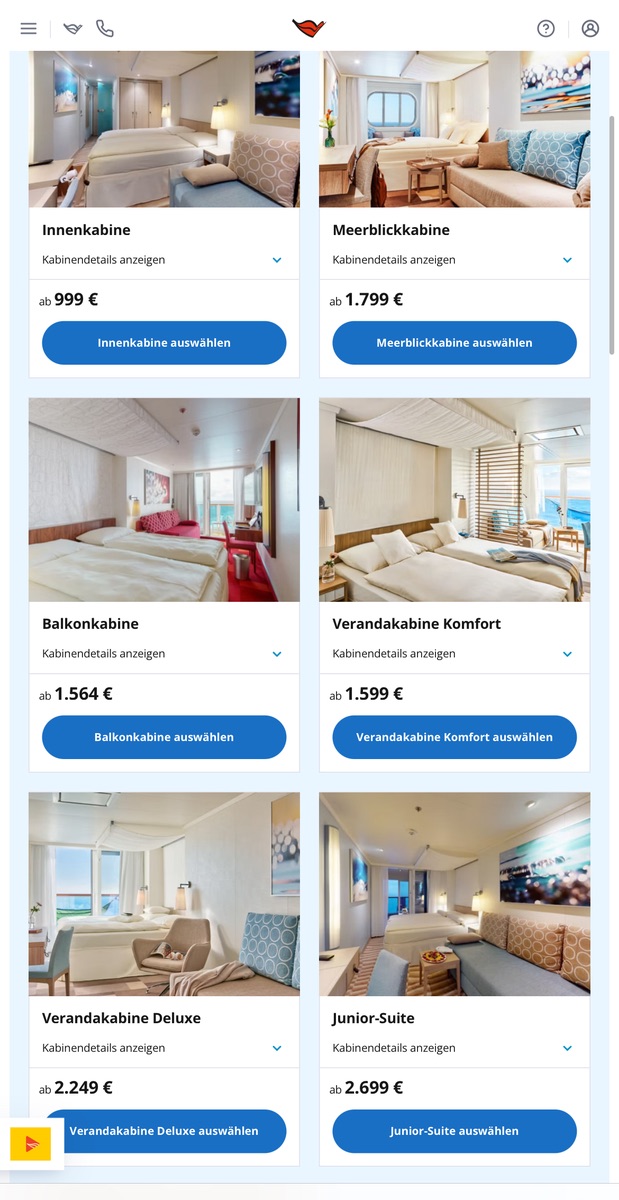Viewport: 619px width, 1200px height.
Task: Show Kabinendetails for Balkonkabine
Action: (164, 654)
